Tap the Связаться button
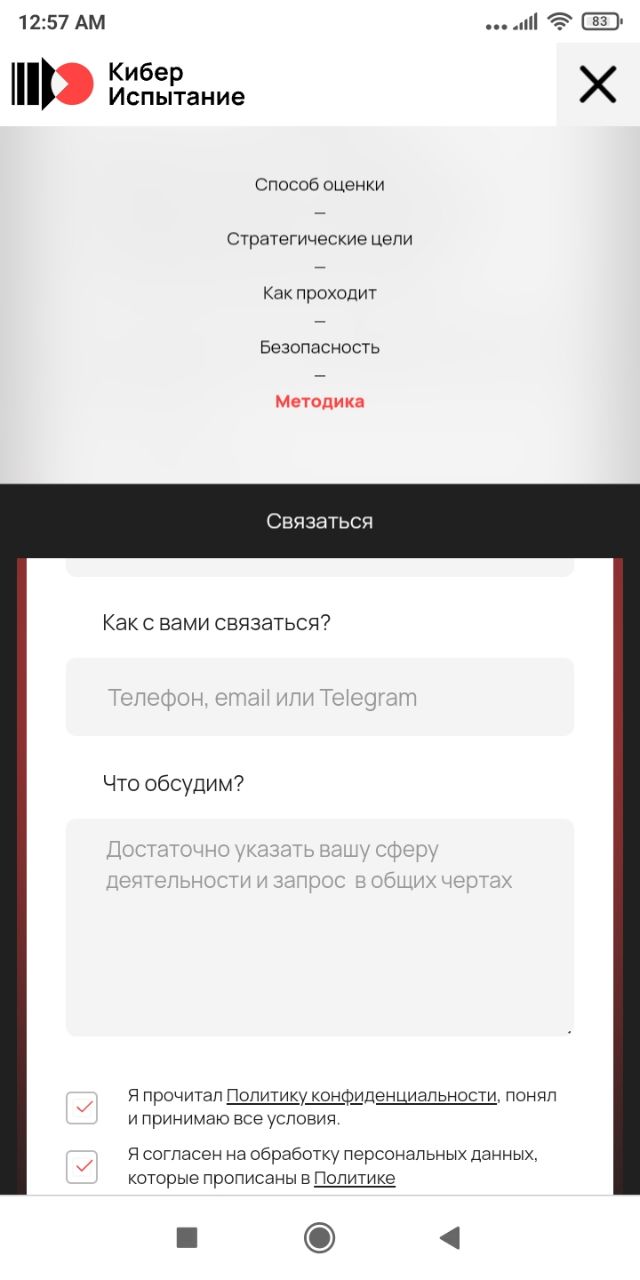 (320, 521)
